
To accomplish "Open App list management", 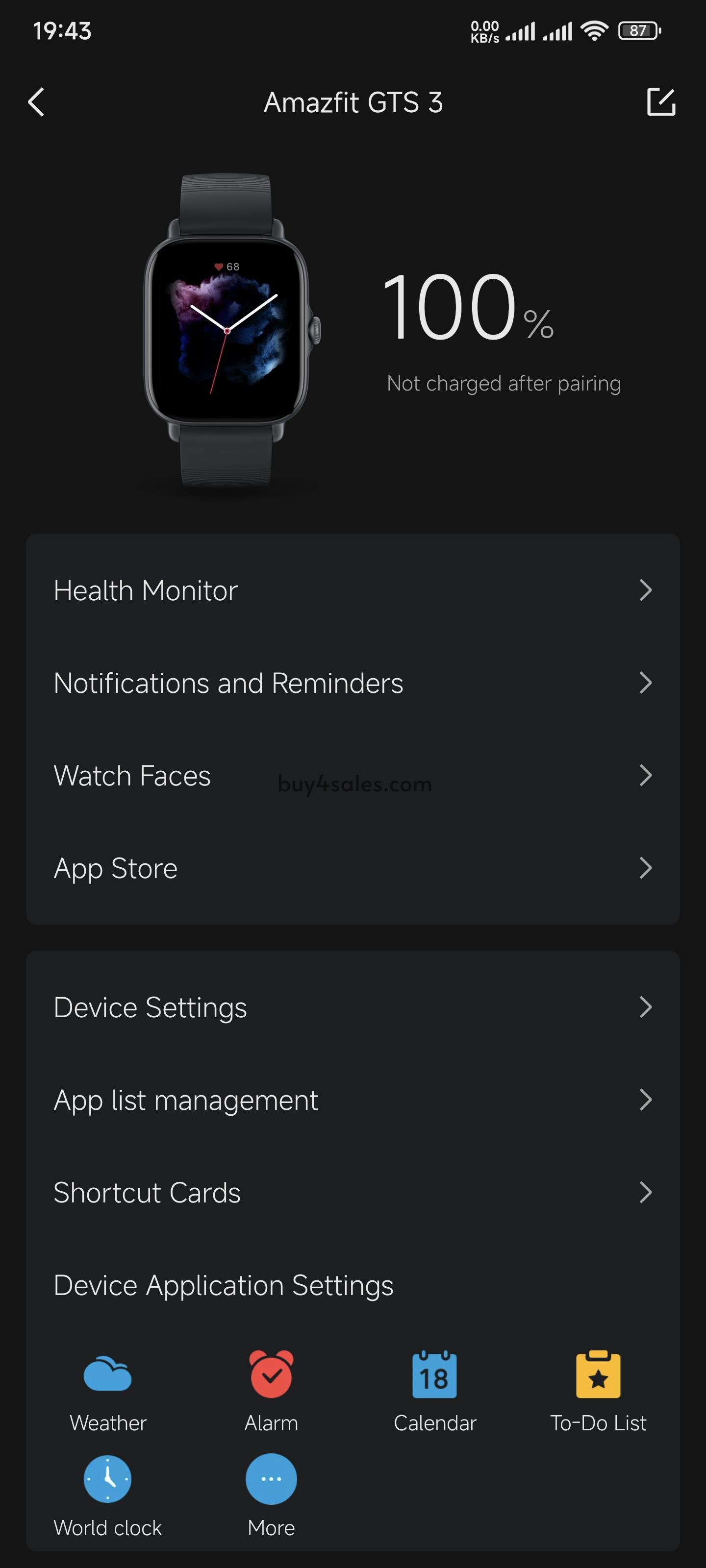I will pos(353,1100).
